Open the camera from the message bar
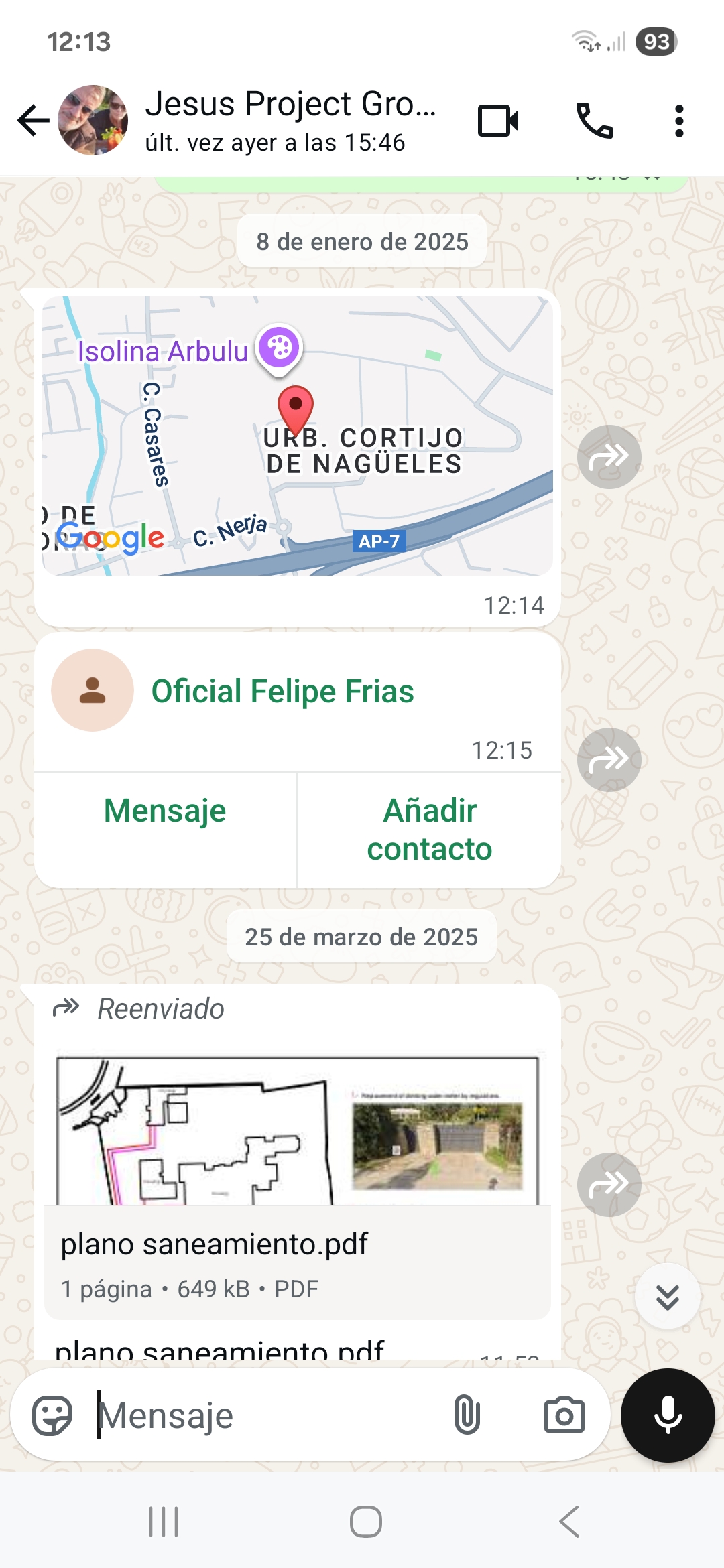Image resolution: width=724 pixels, height=1568 pixels. (x=564, y=1415)
